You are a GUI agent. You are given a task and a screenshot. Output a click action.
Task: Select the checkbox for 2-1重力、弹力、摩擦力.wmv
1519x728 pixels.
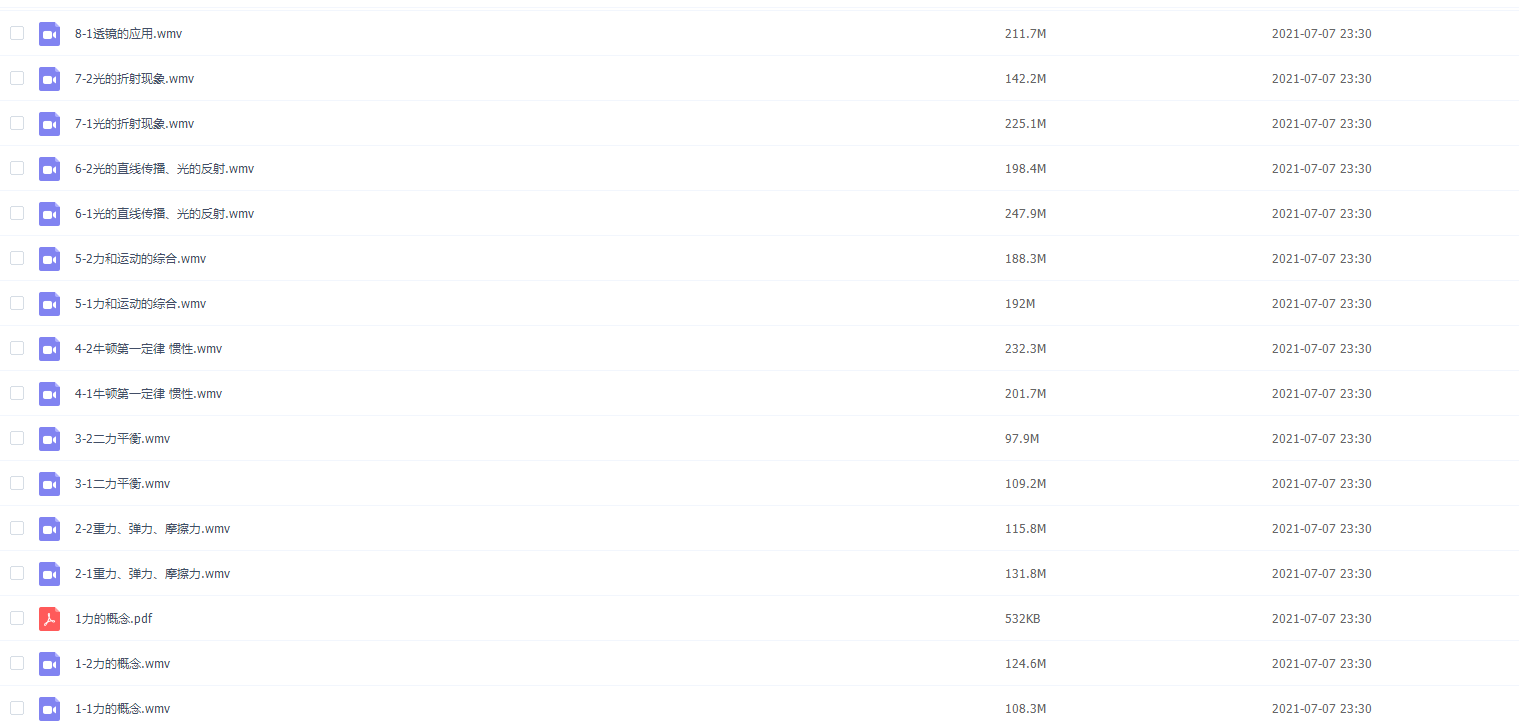(17, 573)
